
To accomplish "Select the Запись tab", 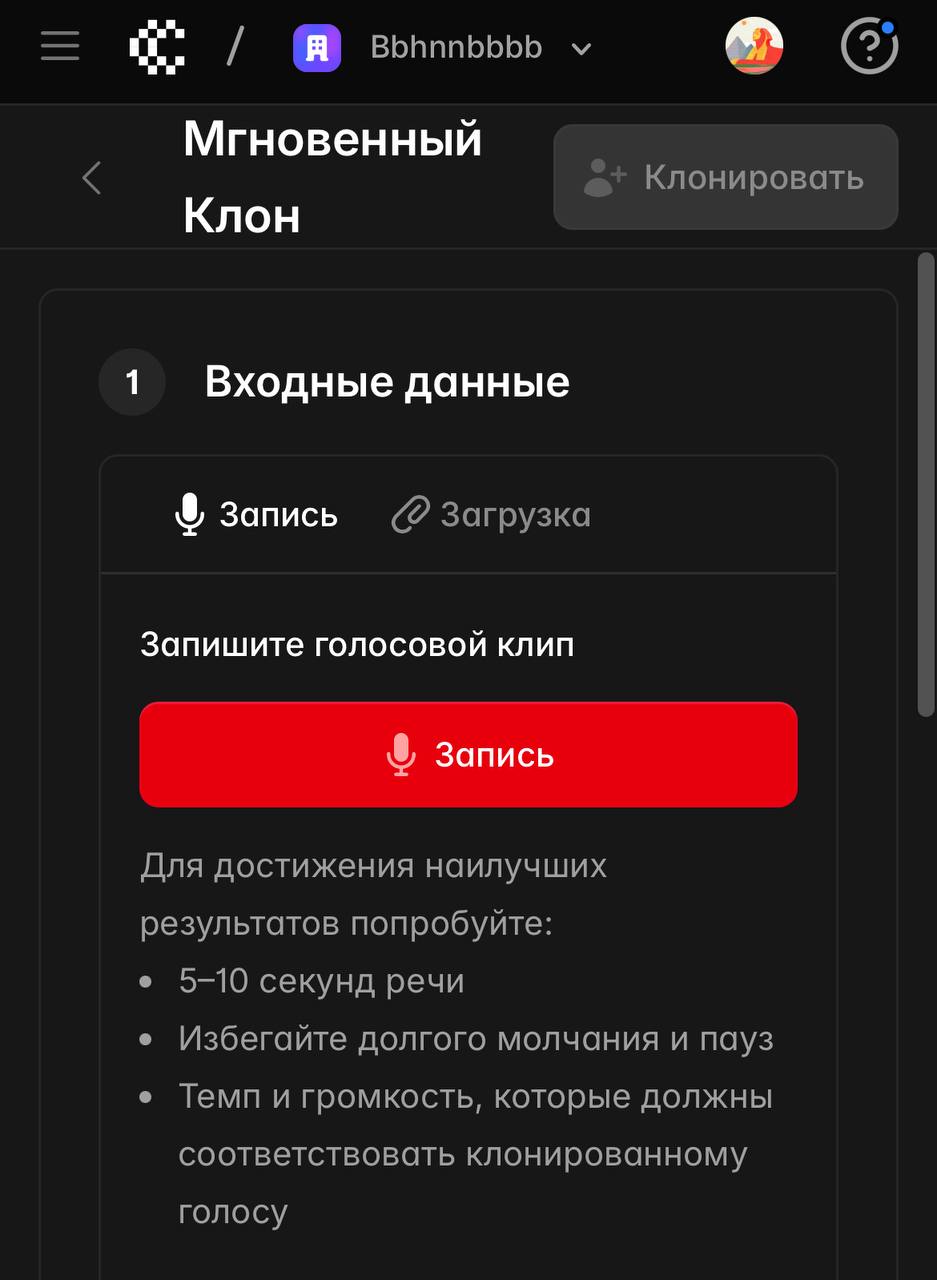I will tap(256, 515).
